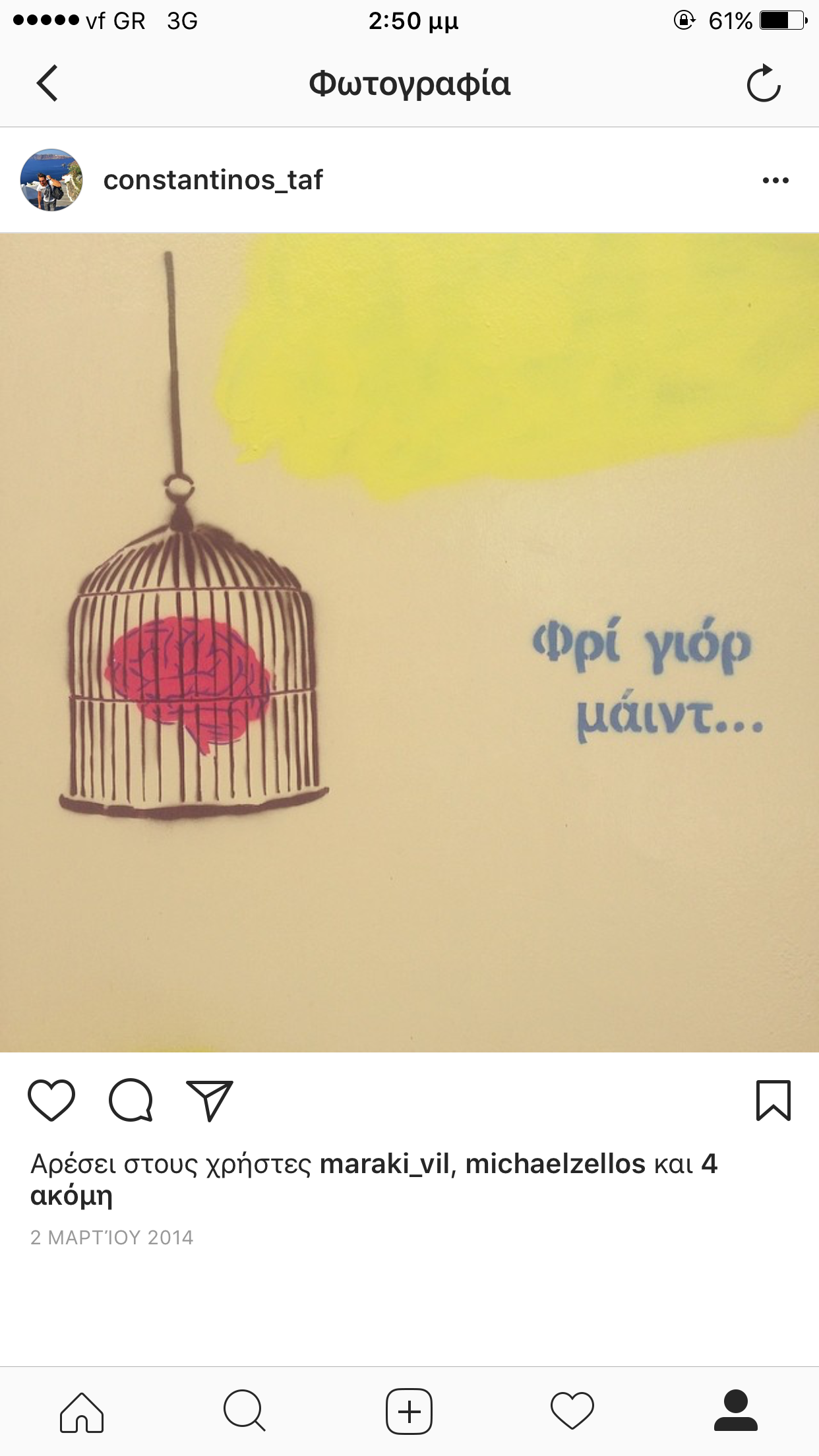Open the post's three-dot options menu
Viewport: 819px width, 1456px height.
[x=775, y=180]
